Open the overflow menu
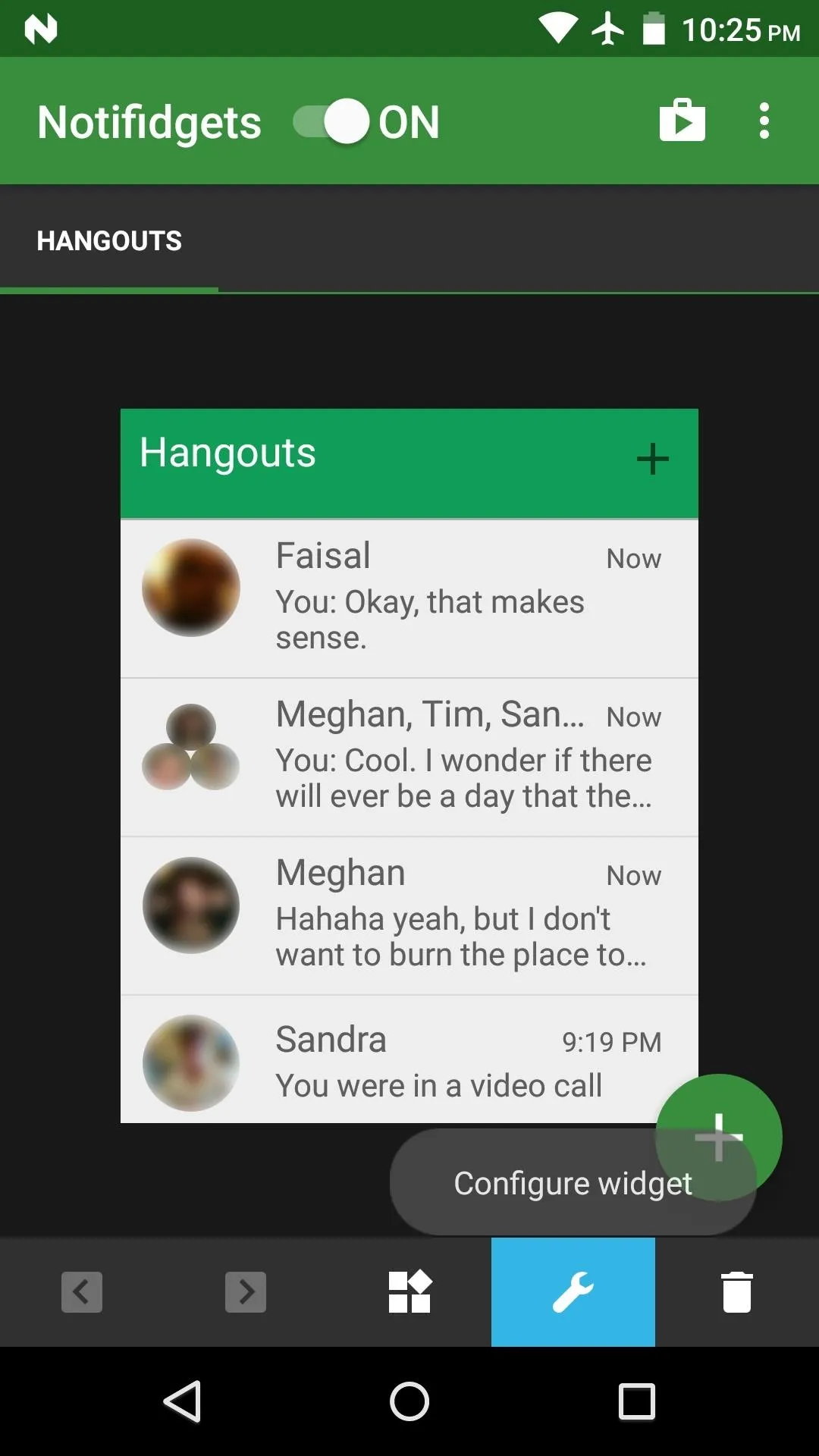The height and width of the screenshot is (1456, 819). point(764,121)
